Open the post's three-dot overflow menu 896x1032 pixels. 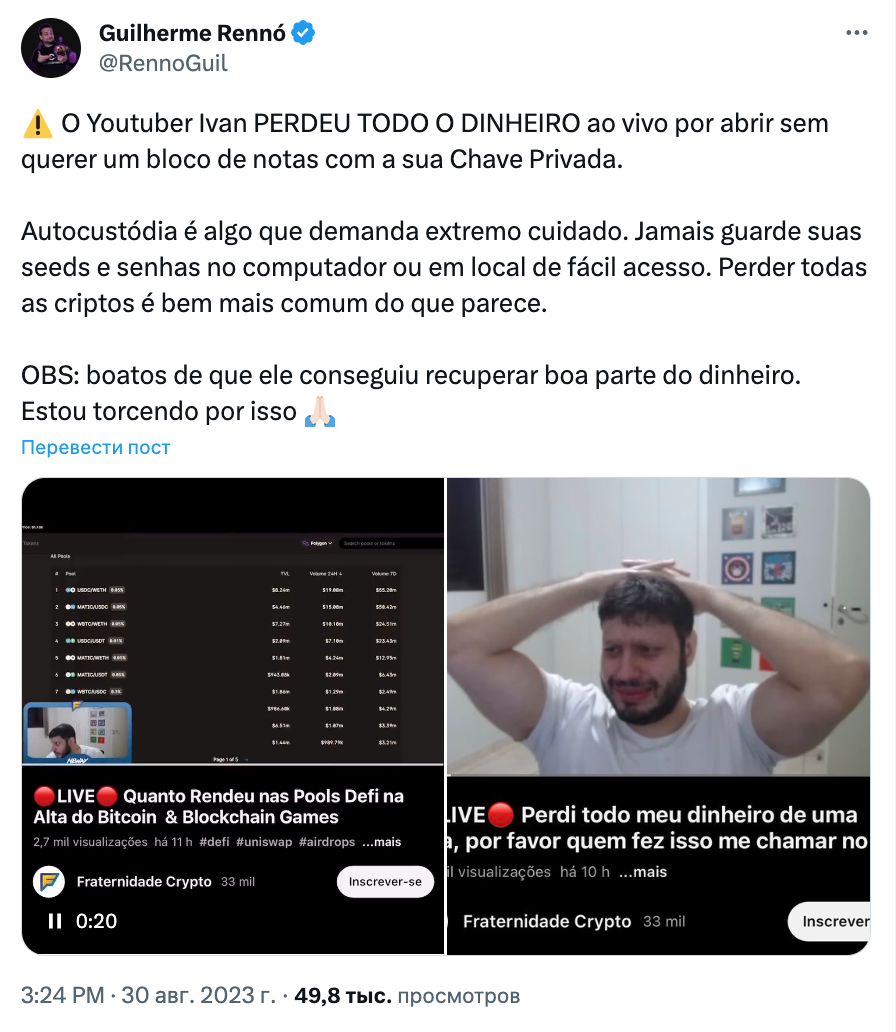[857, 33]
